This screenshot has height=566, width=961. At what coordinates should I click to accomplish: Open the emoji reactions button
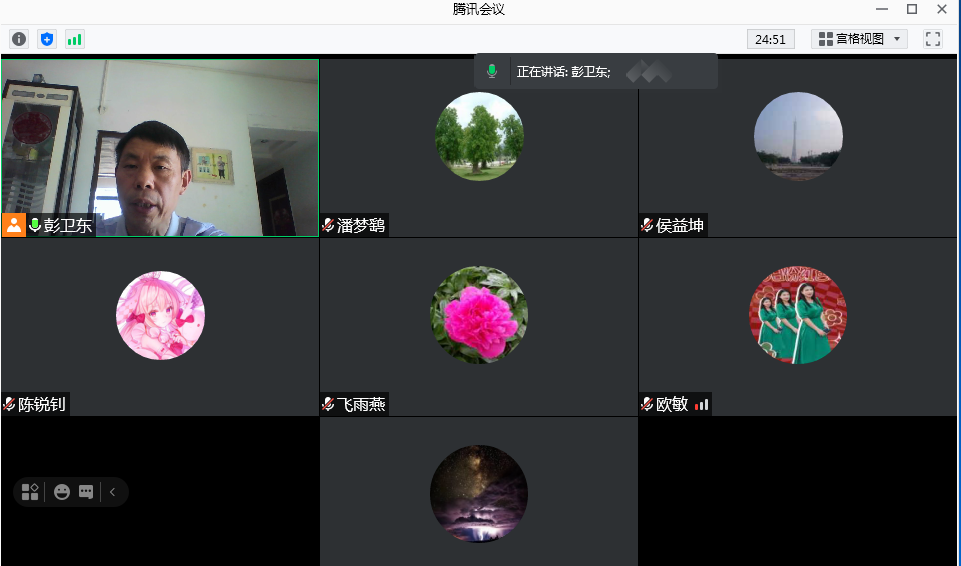(62, 492)
